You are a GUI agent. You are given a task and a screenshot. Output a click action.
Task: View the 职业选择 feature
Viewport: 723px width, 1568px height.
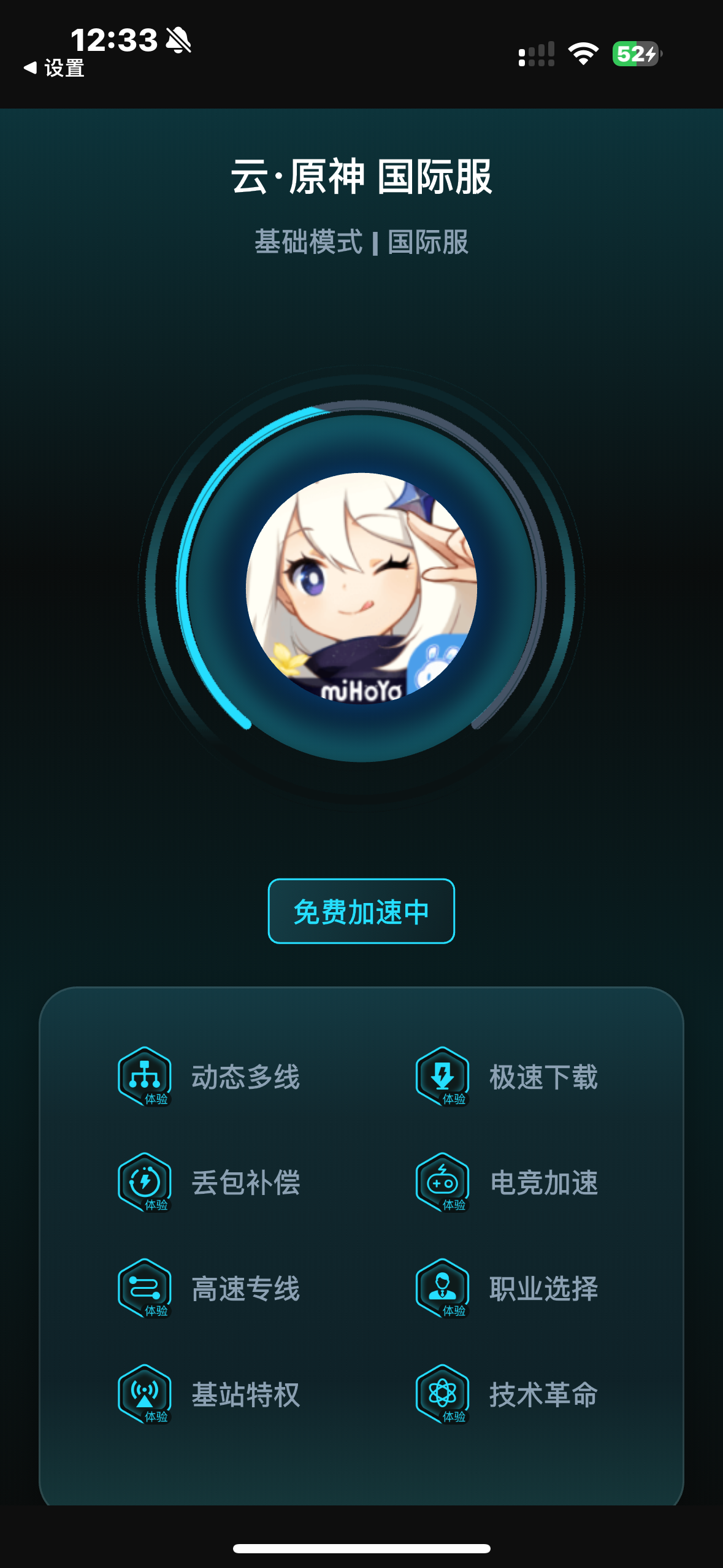coord(507,1288)
